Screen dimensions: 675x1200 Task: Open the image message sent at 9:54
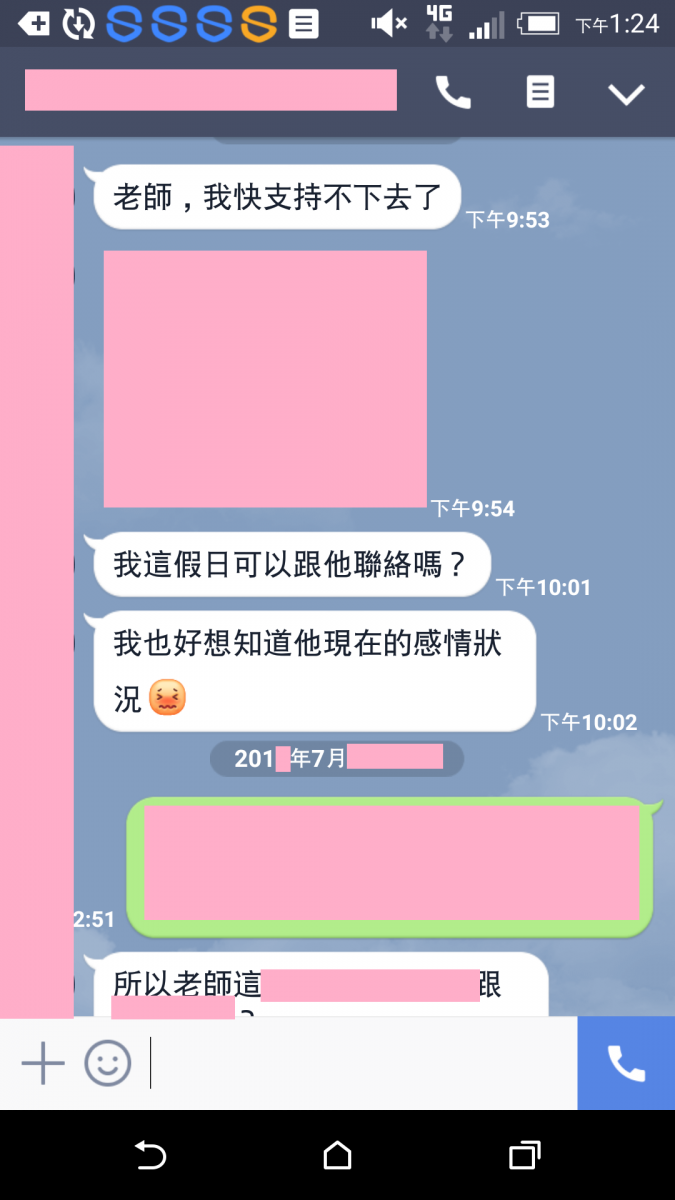265,379
